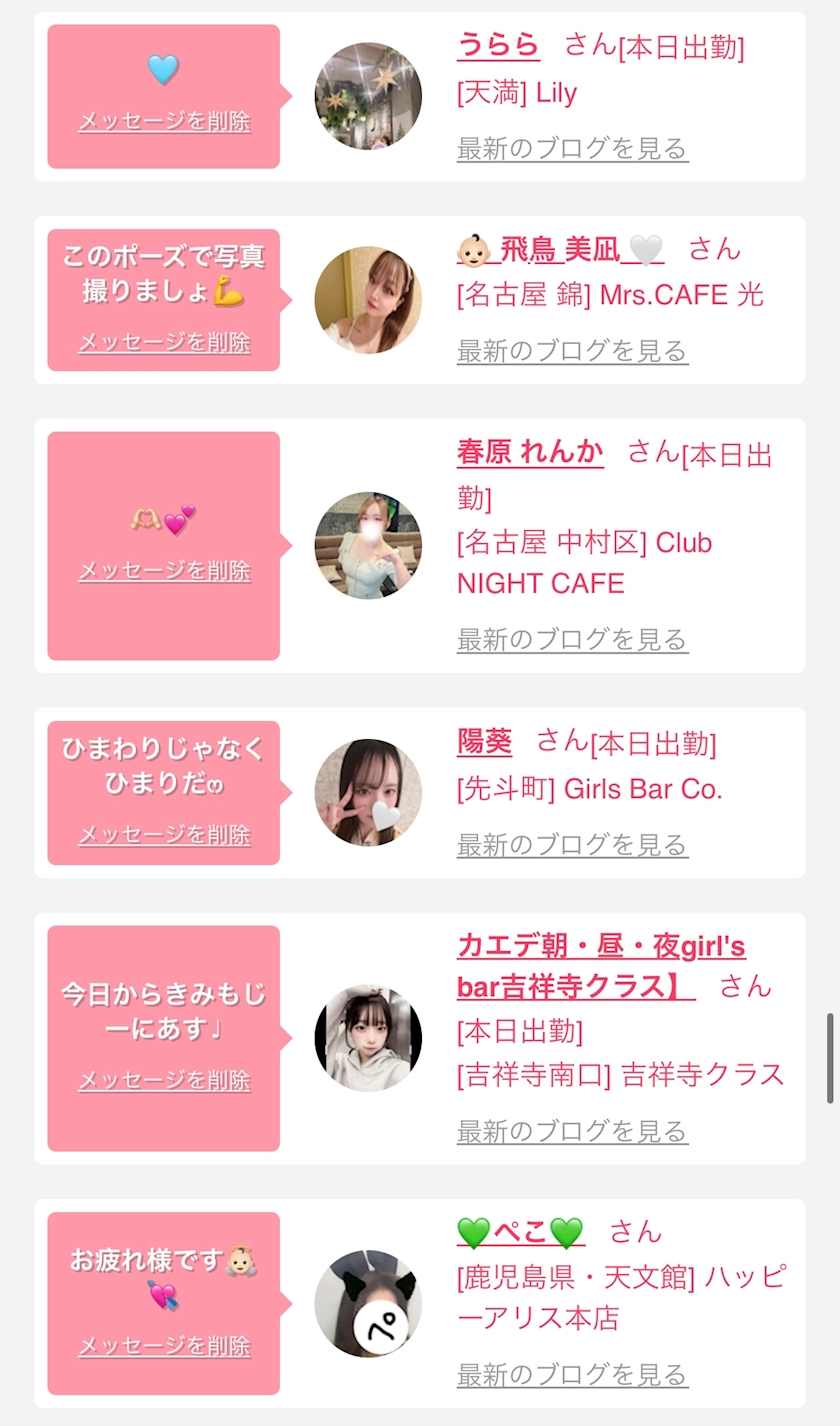
Task: Tap ぺこ's cat-ears profile photo
Action: (368, 1303)
